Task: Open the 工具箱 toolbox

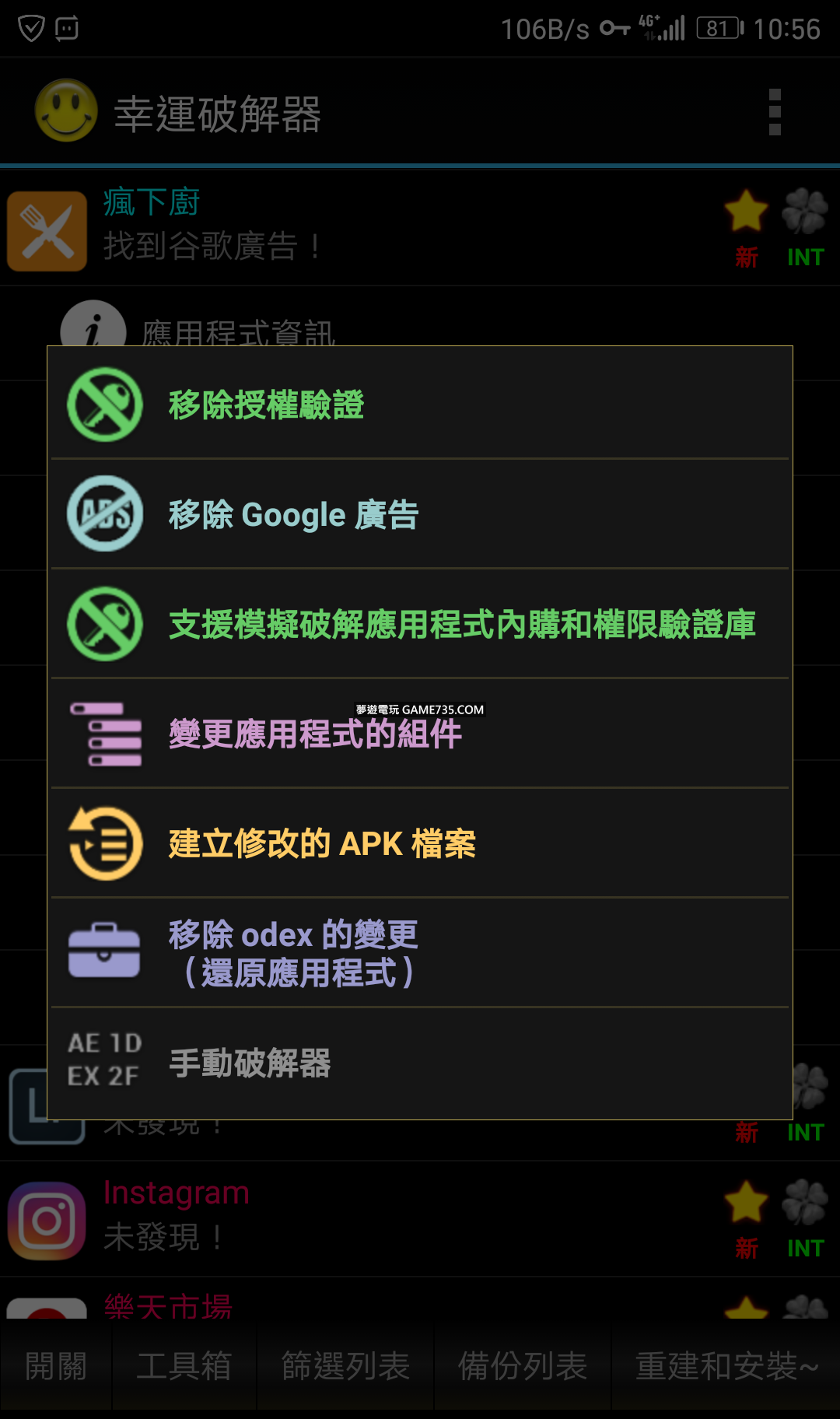Action: pos(184,1366)
